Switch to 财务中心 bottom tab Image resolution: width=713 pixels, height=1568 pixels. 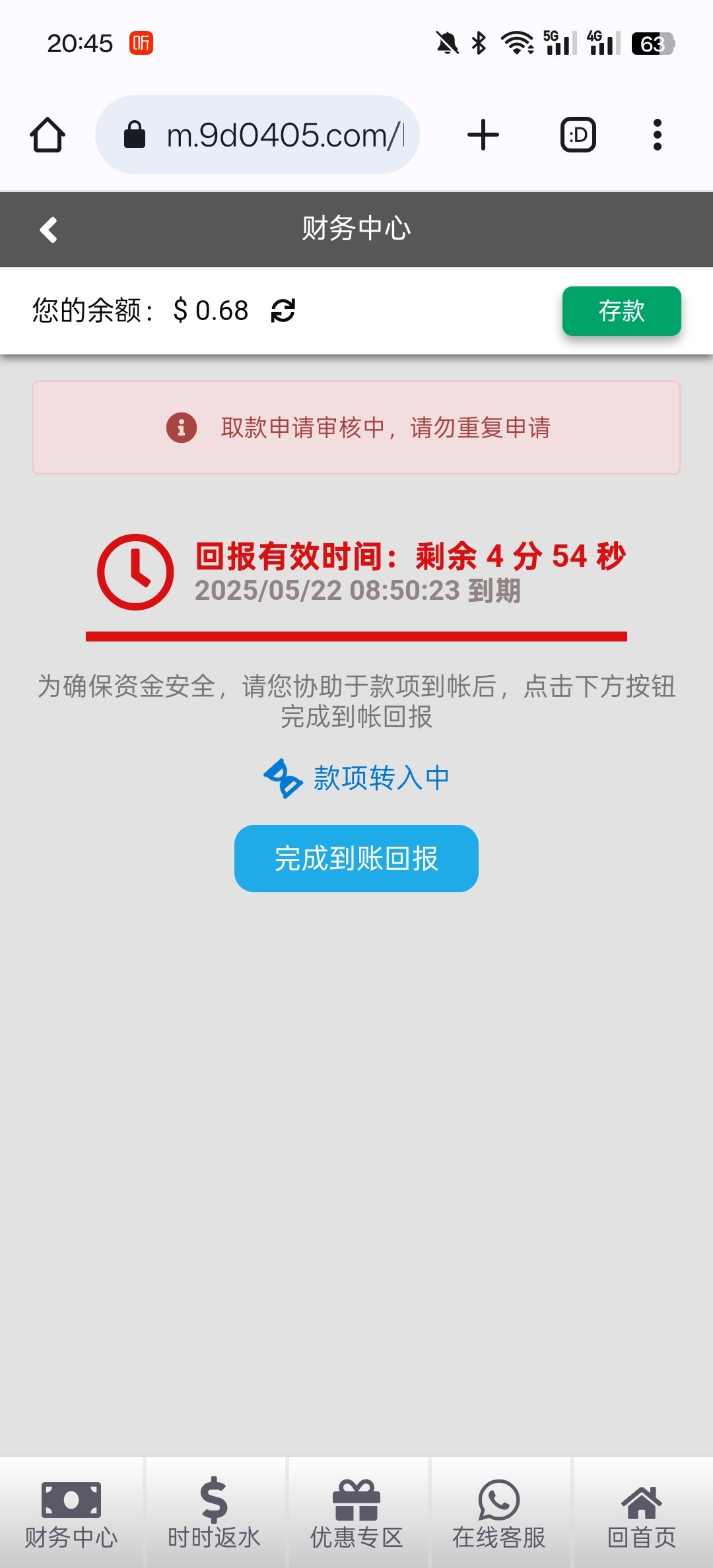click(71, 1513)
